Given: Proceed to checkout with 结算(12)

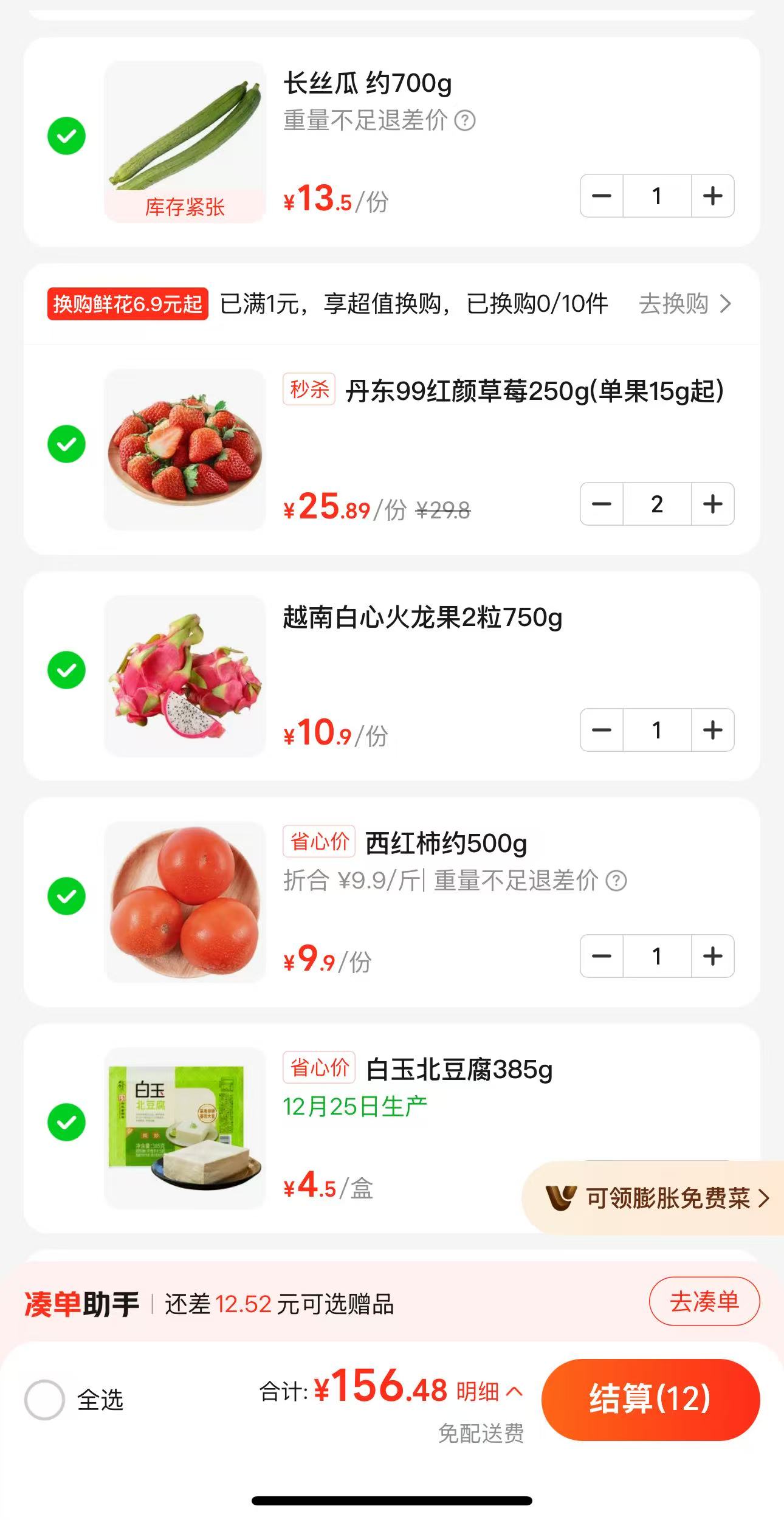Looking at the screenshot, I should 650,1398.
